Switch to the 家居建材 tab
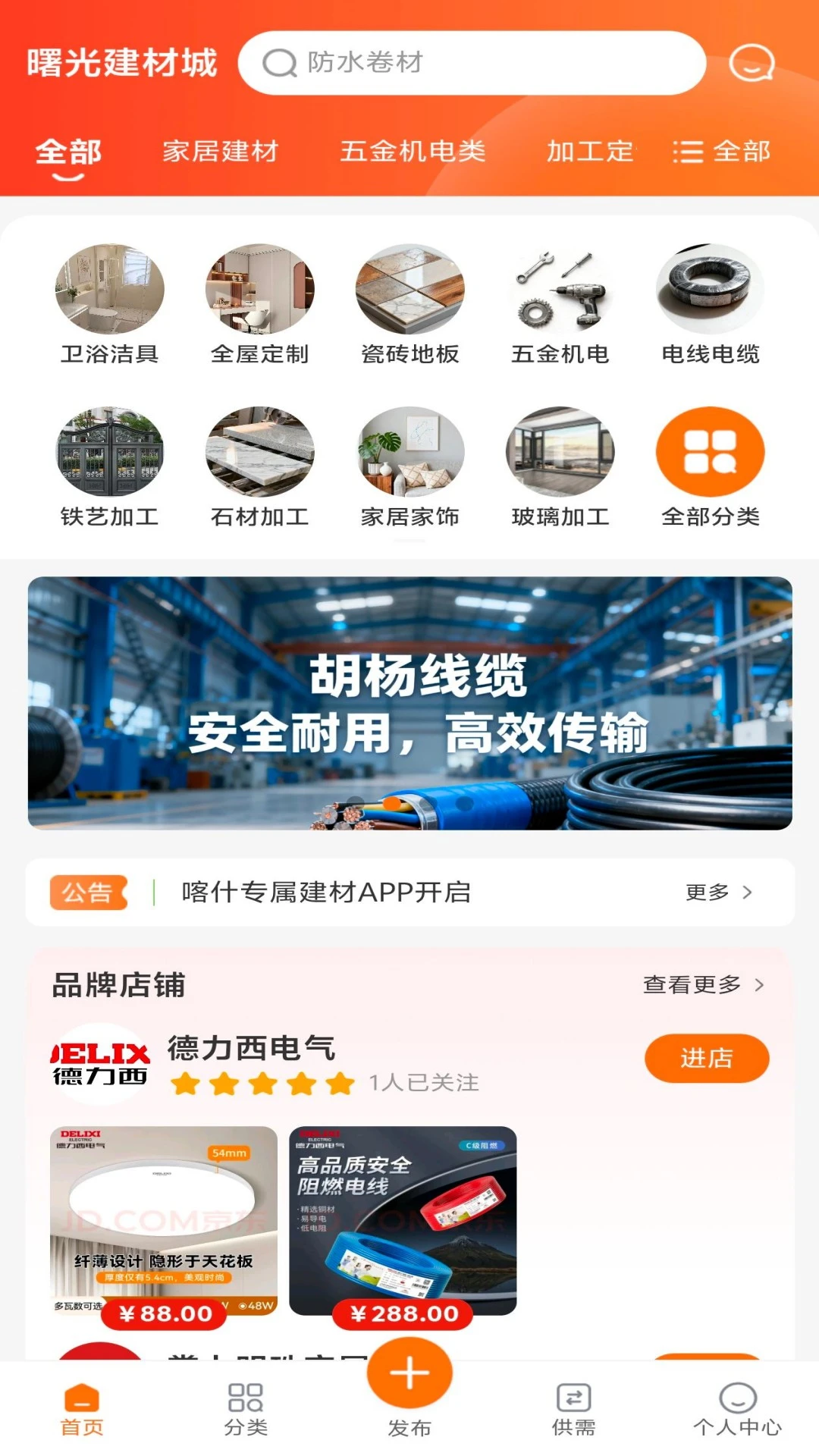 pyautogui.click(x=221, y=152)
